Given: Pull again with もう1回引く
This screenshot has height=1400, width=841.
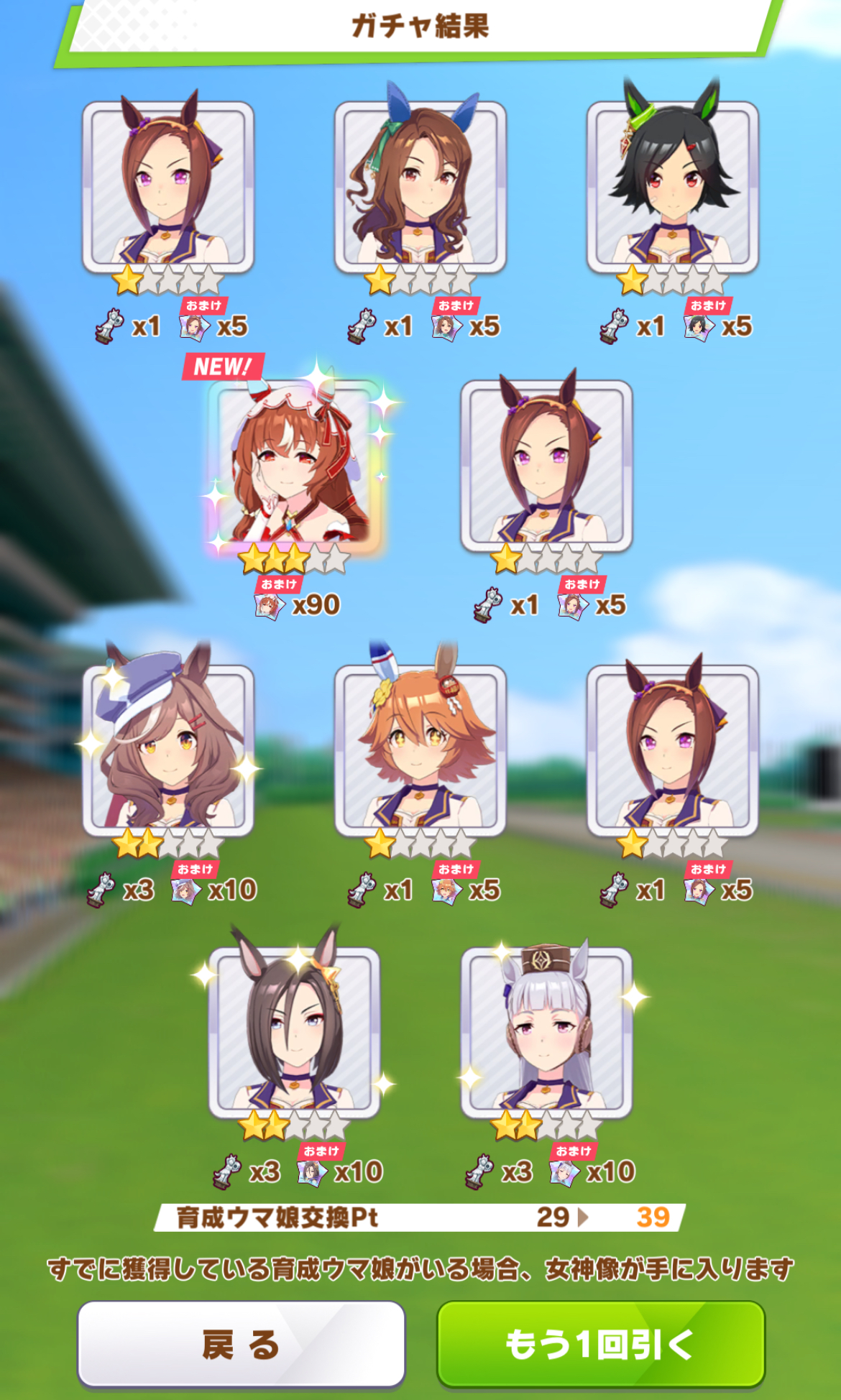Looking at the screenshot, I should (x=601, y=1344).
